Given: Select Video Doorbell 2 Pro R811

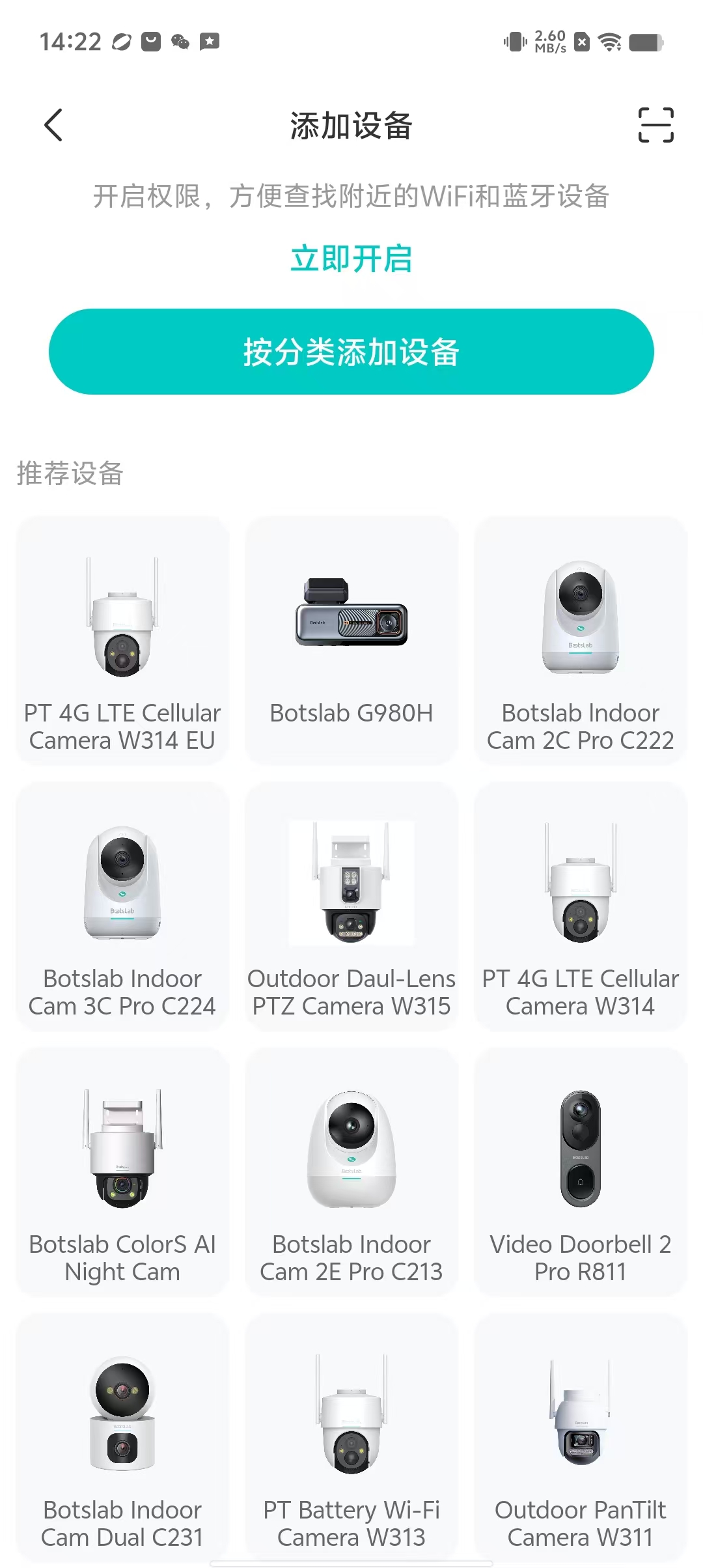Looking at the screenshot, I should [581, 1172].
